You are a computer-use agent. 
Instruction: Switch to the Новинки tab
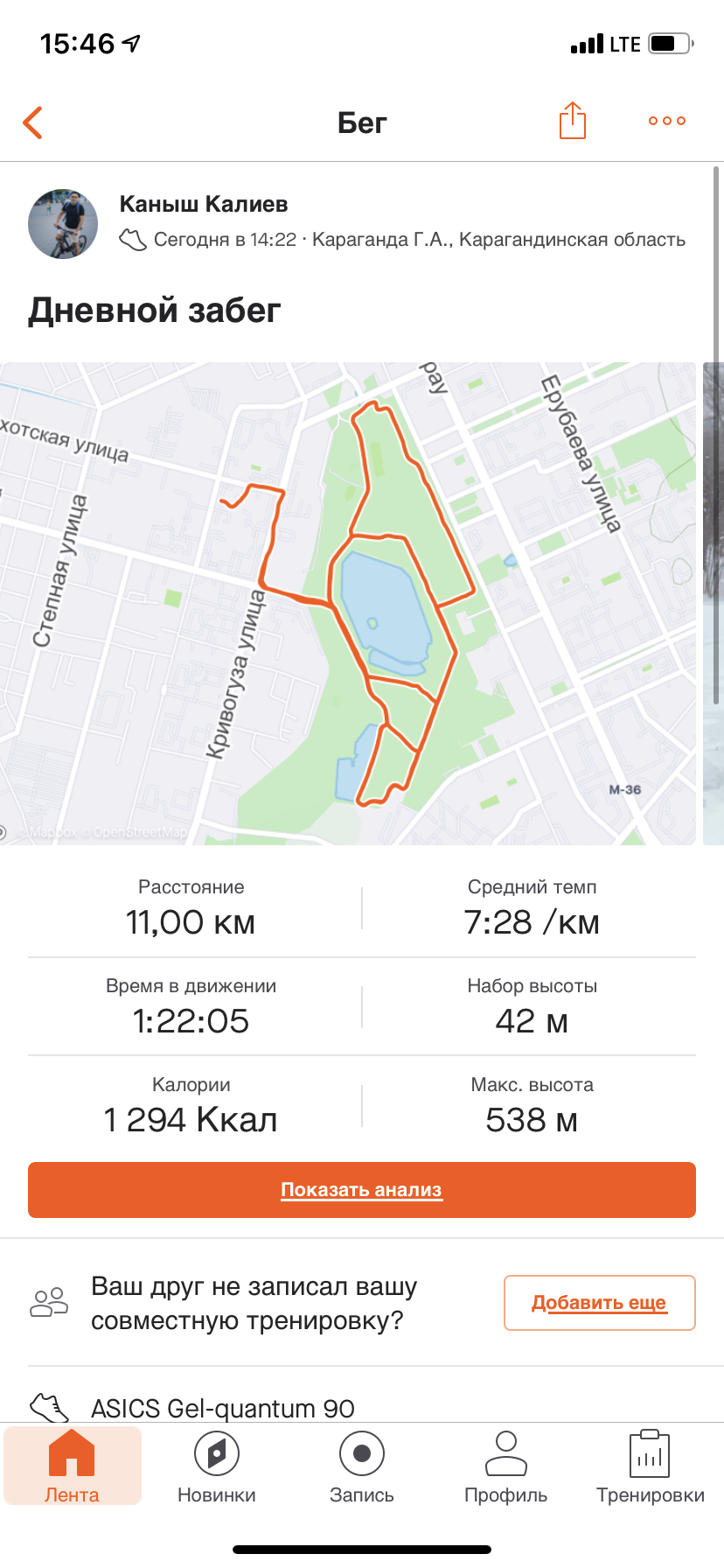click(217, 1466)
